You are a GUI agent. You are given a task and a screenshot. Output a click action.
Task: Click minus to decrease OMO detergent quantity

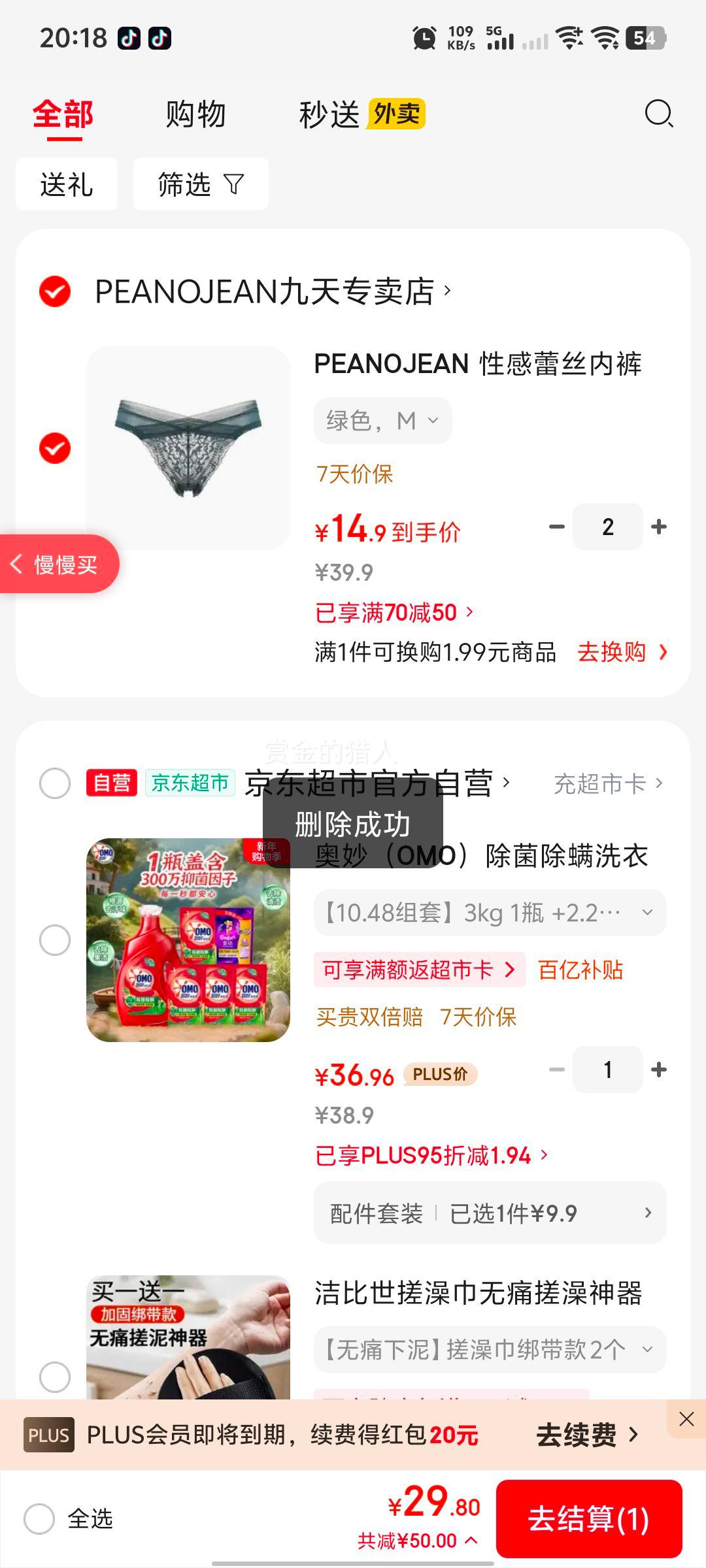point(556,1070)
